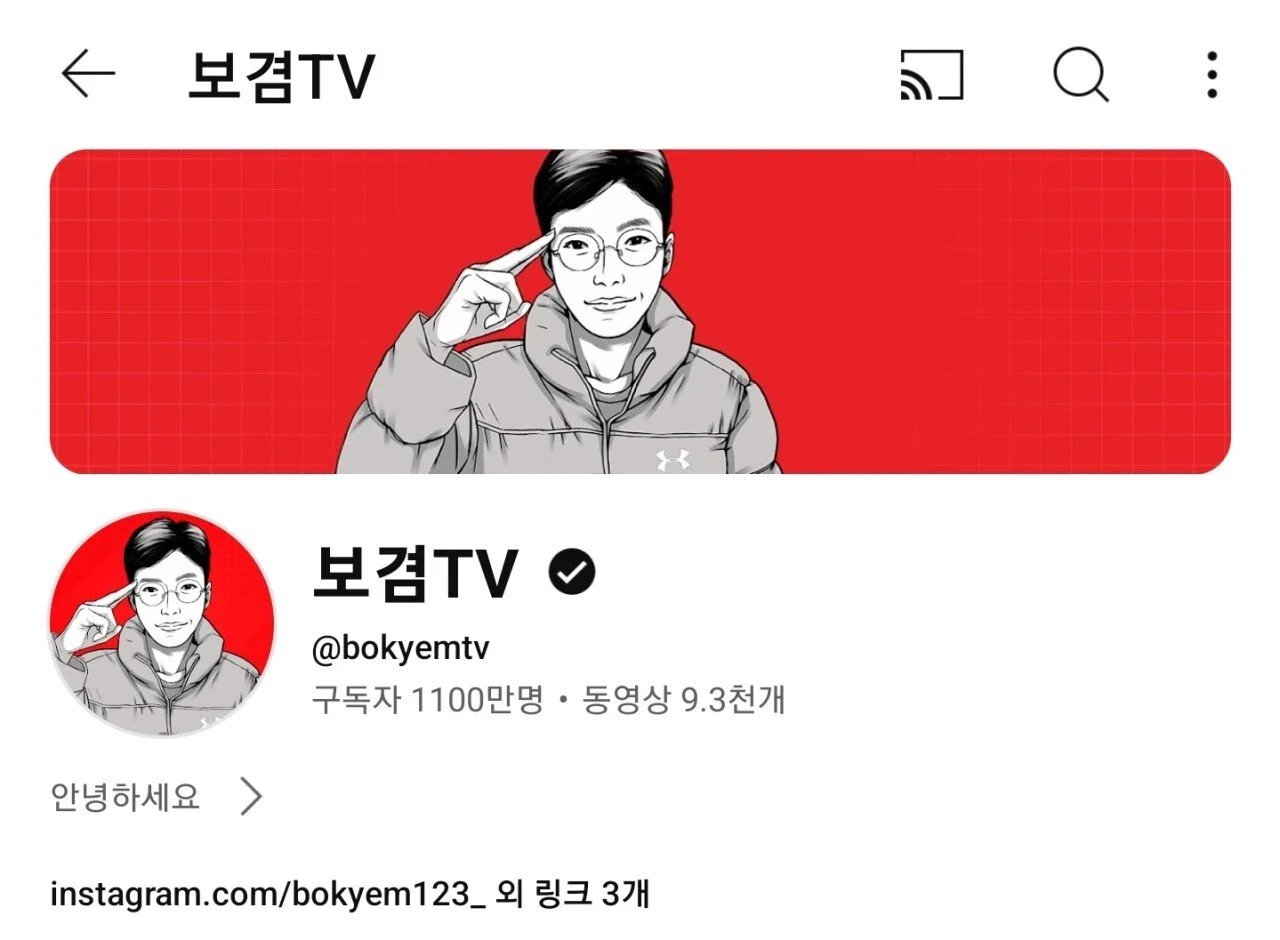Search within 보겸TV channel
This screenshot has height=940, width=1280.
coord(1080,75)
